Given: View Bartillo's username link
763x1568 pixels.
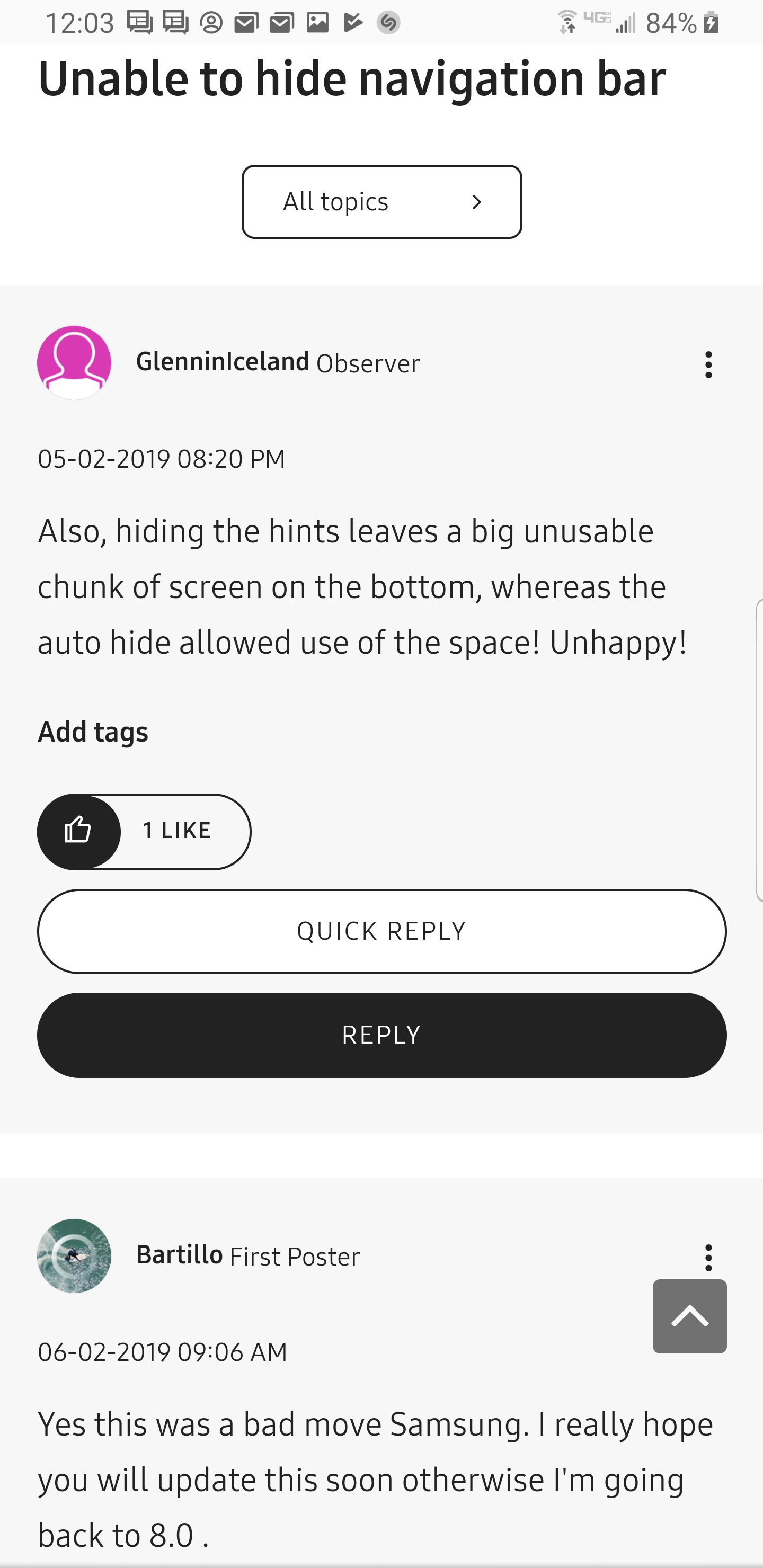Looking at the screenshot, I should [x=180, y=1254].
